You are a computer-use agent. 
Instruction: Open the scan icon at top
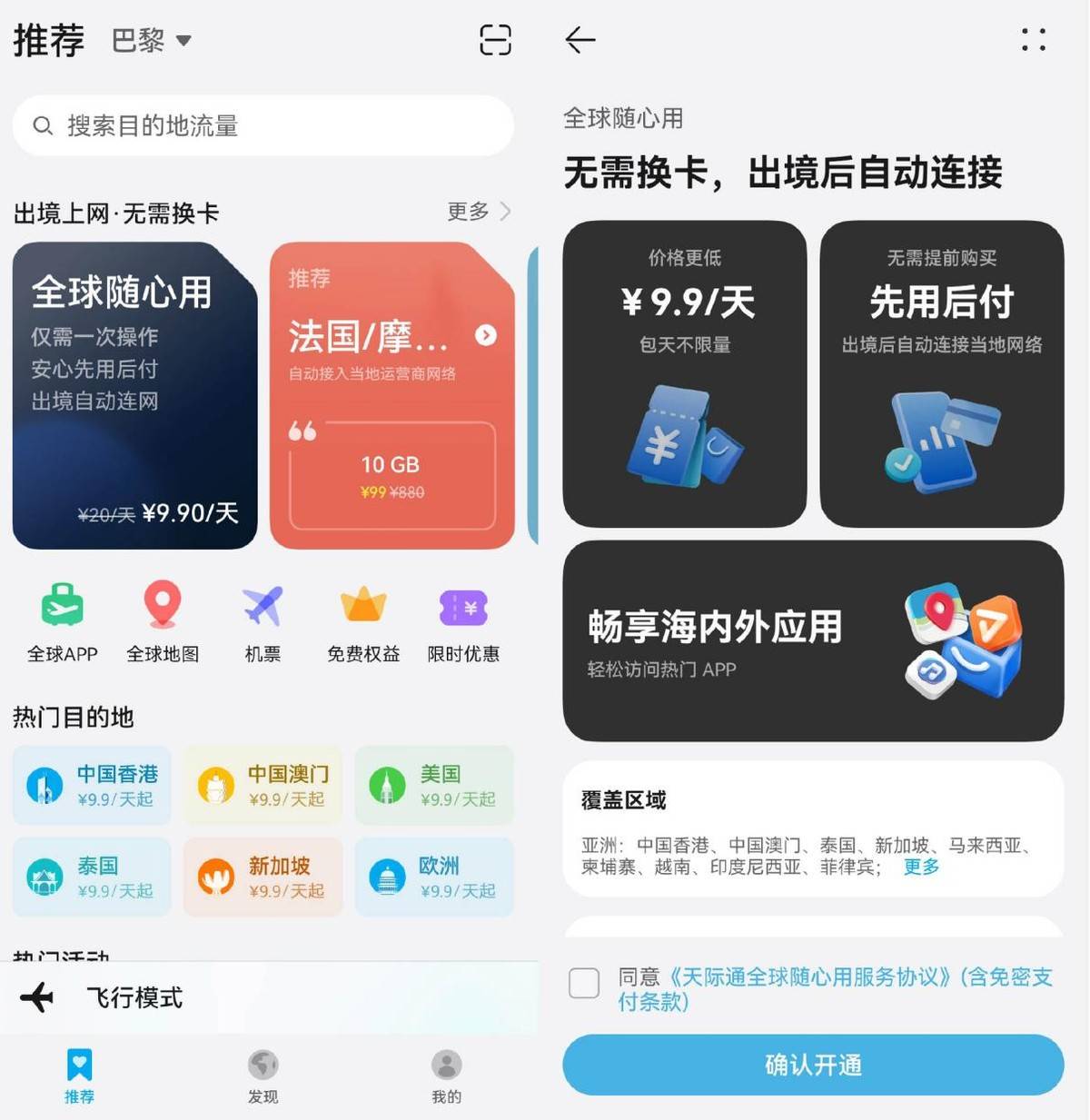pos(495,40)
